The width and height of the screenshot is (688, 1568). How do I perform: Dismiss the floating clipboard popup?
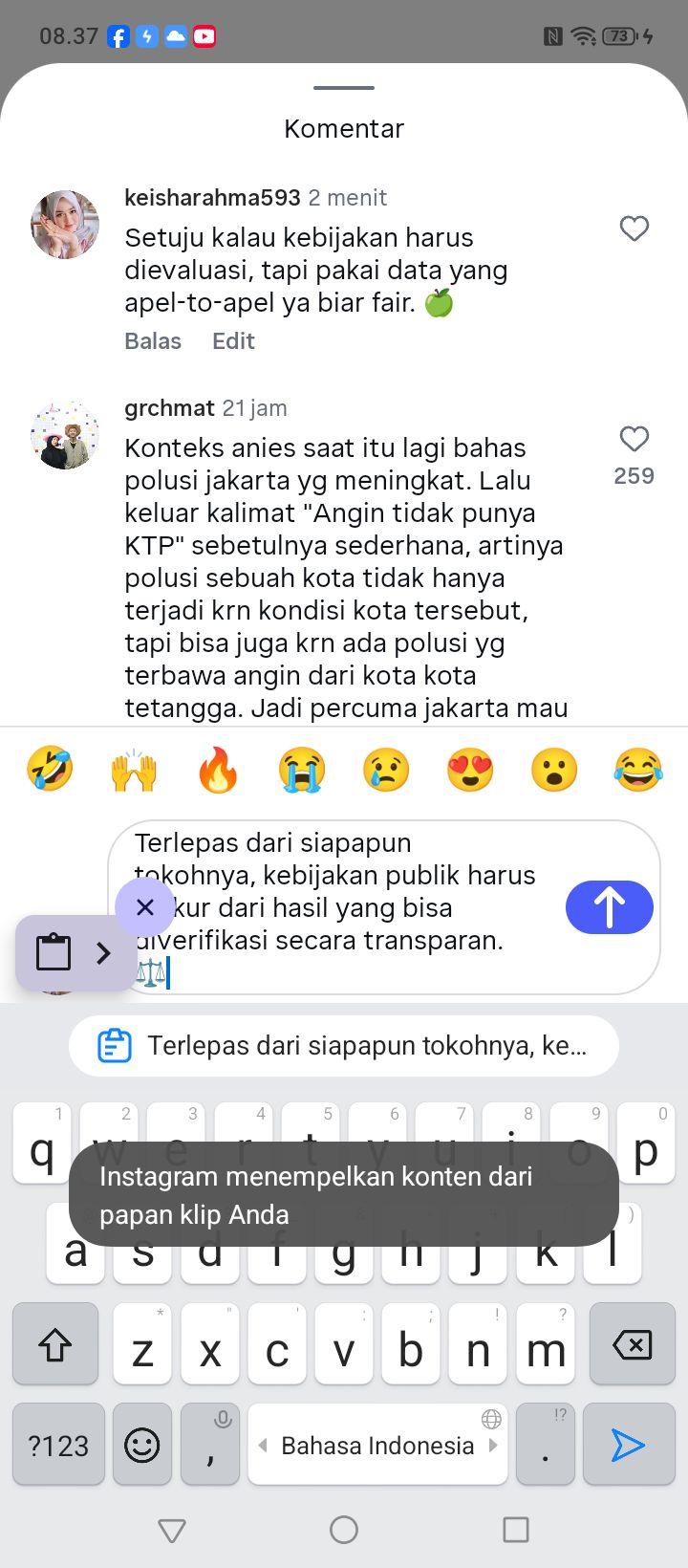pyautogui.click(x=145, y=907)
